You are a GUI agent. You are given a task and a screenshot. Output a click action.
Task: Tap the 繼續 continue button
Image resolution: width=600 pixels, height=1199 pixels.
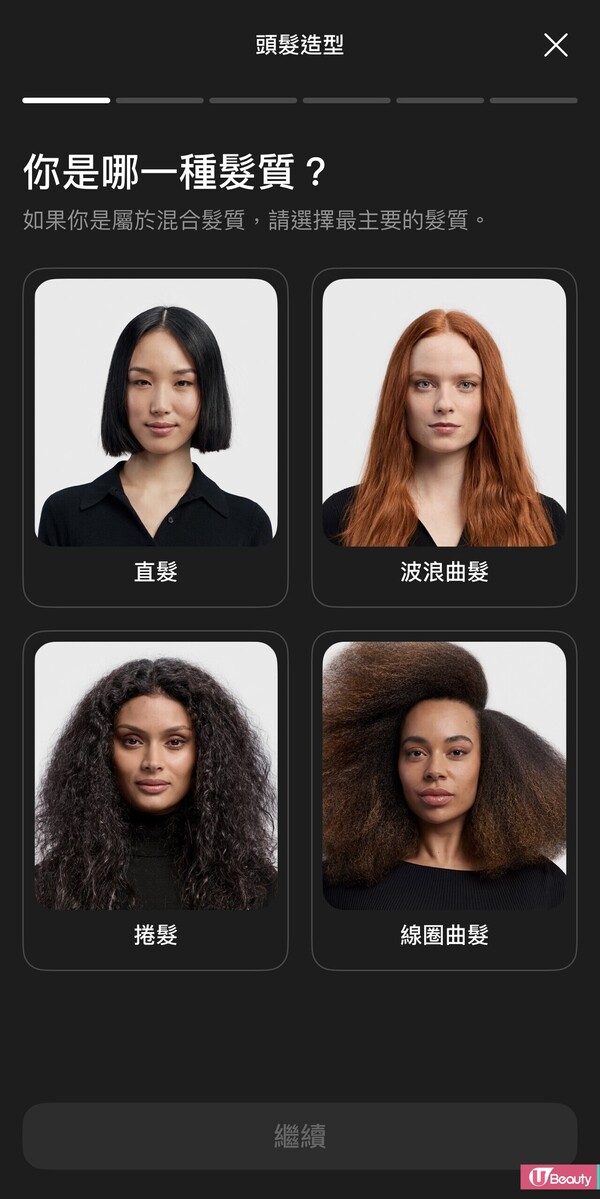(299, 1136)
